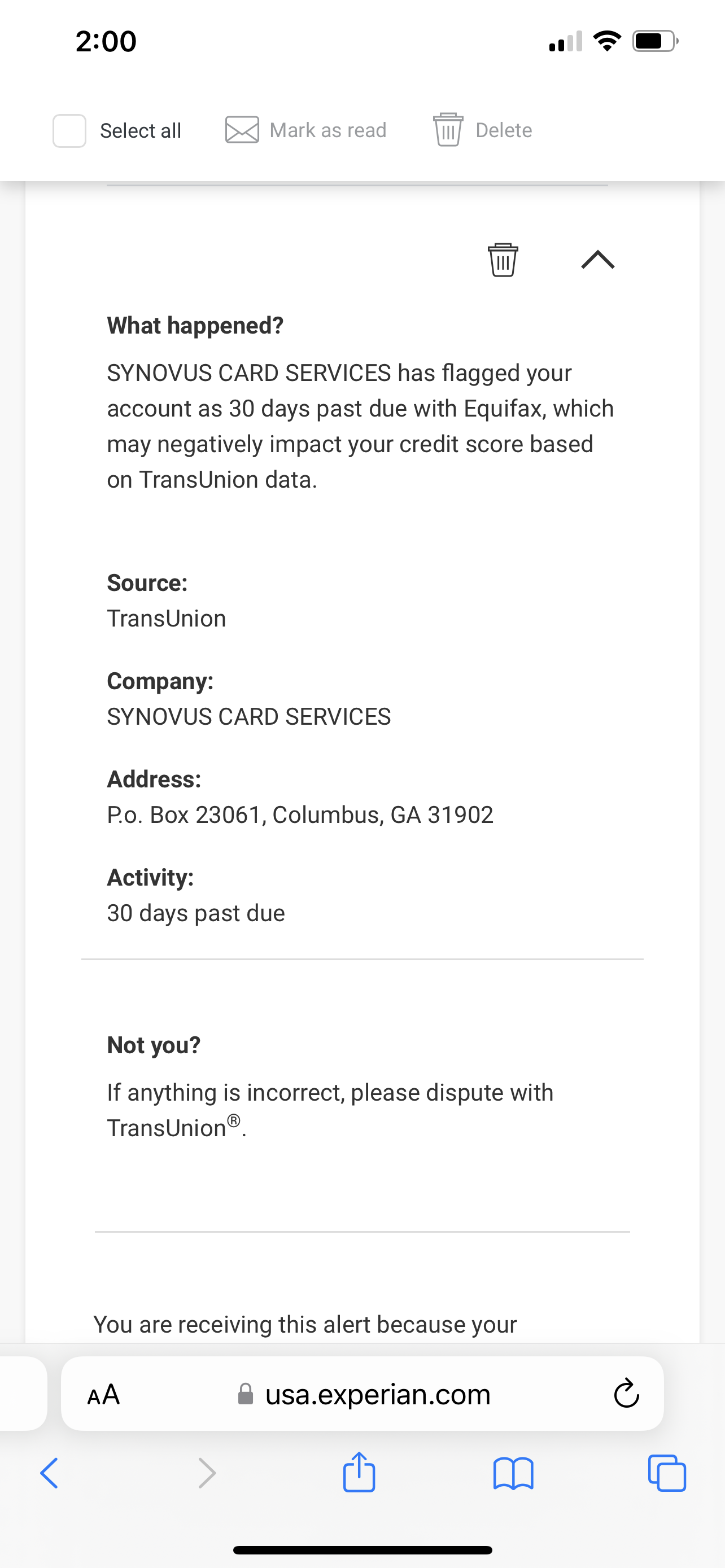The image size is (725, 1568).
Task: Click the padlock icon in the address bar
Action: 246,1394
